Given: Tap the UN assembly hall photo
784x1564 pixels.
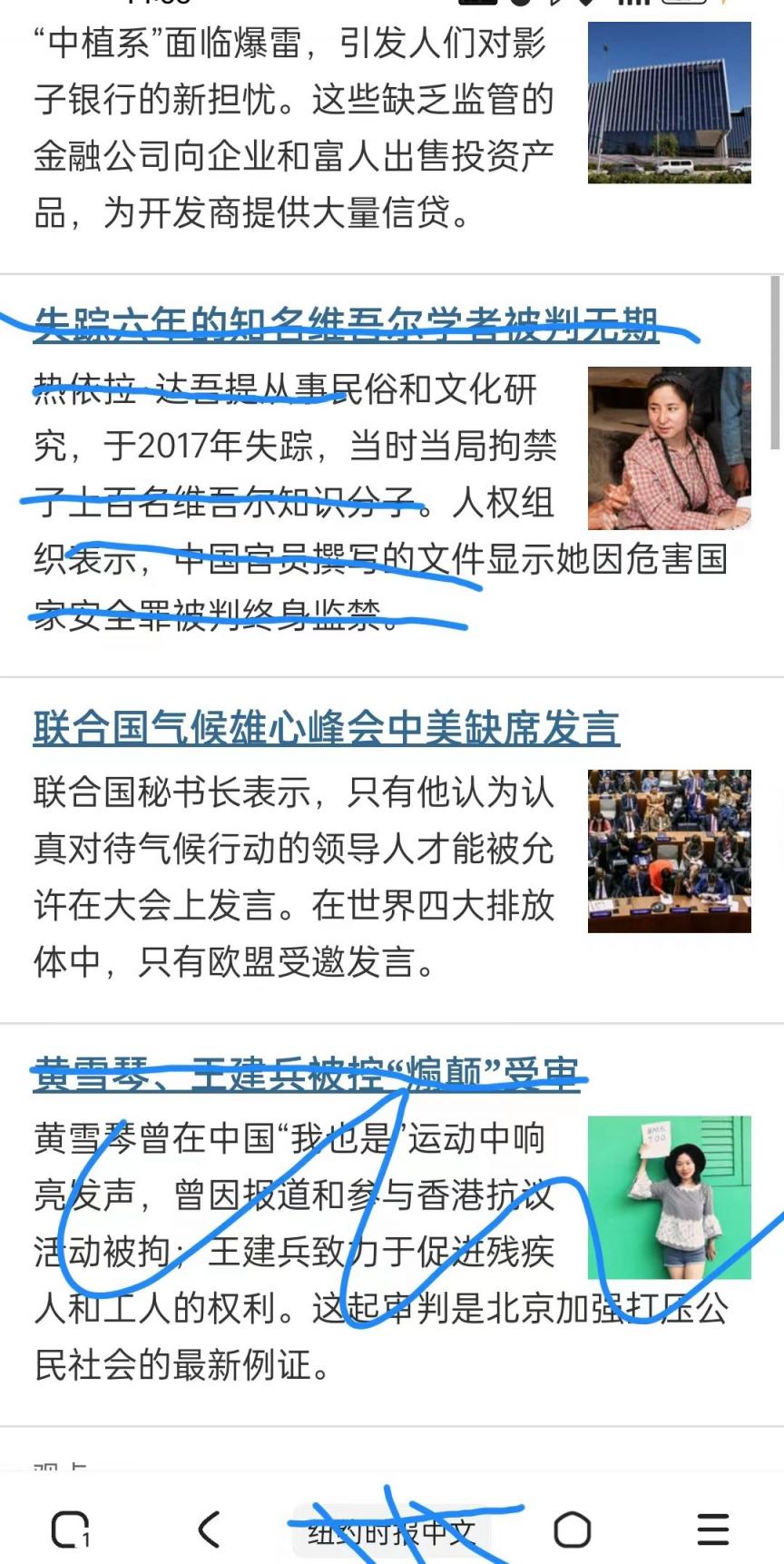Looking at the screenshot, I should (669, 851).
